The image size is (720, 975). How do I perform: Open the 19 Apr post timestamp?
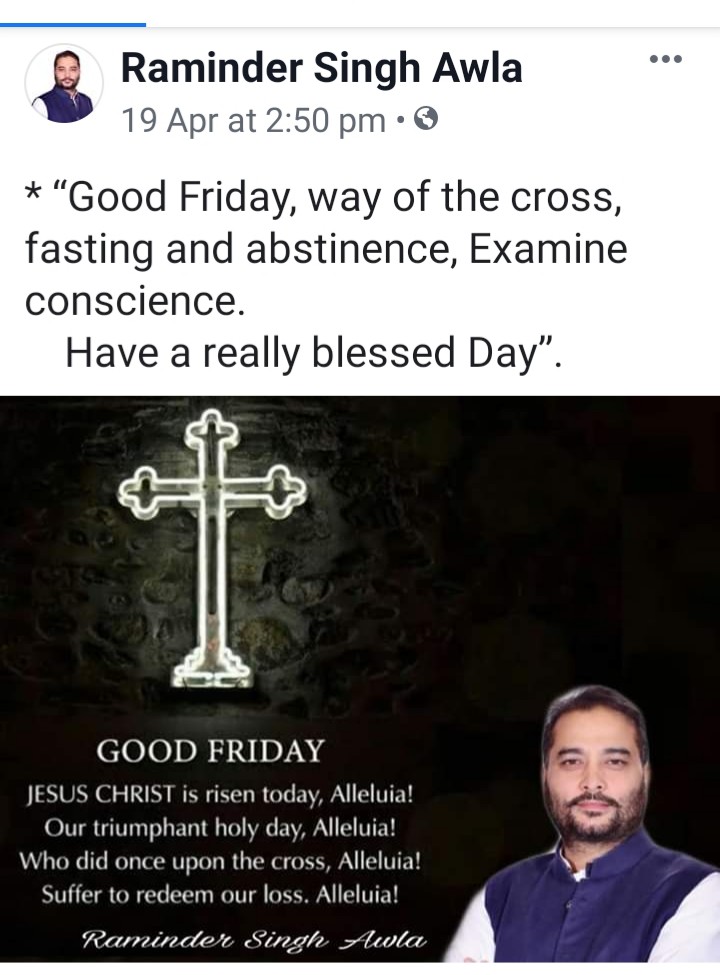(253, 122)
